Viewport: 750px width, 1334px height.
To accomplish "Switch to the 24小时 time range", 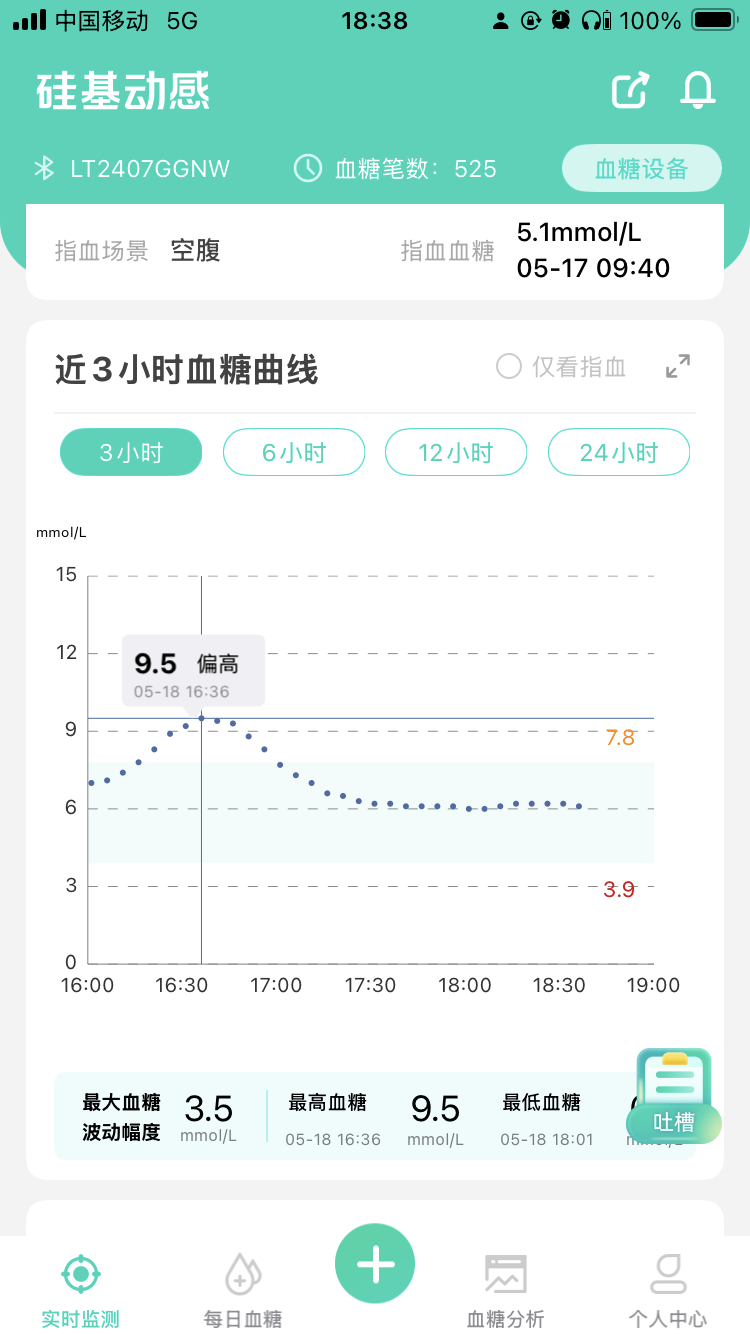I will [619, 453].
